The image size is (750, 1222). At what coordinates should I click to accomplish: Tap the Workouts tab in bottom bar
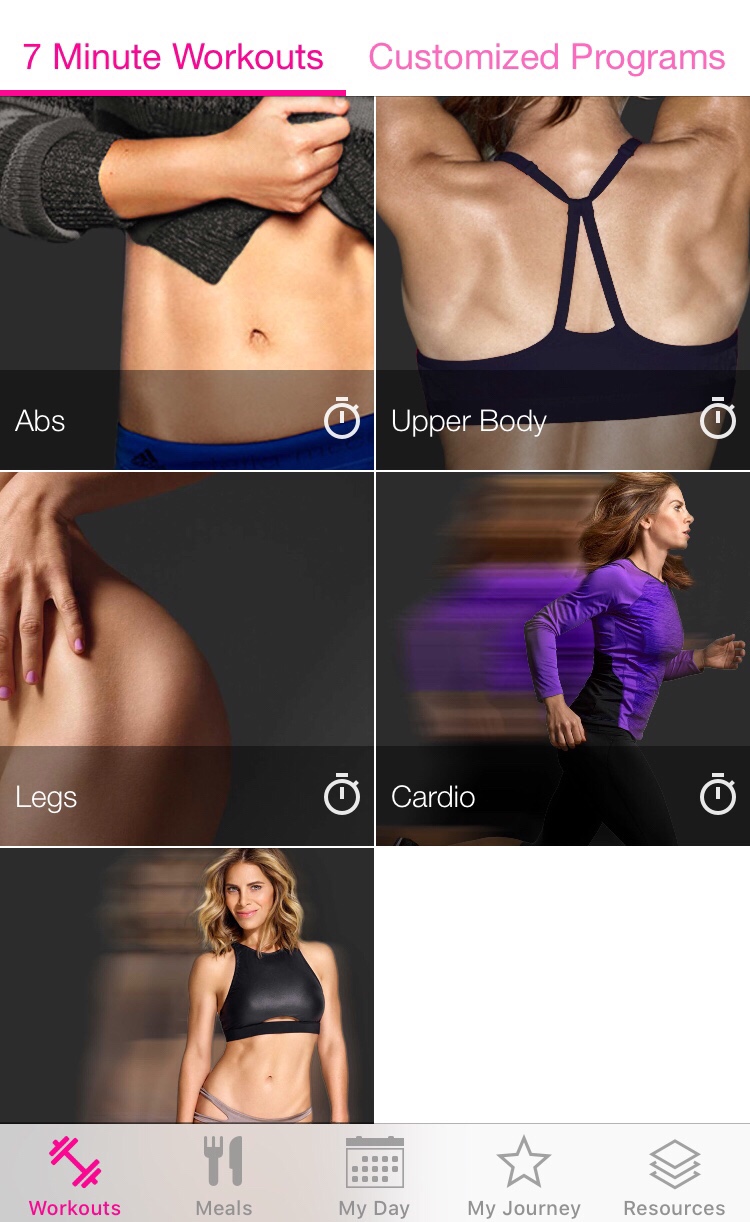(75, 1175)
